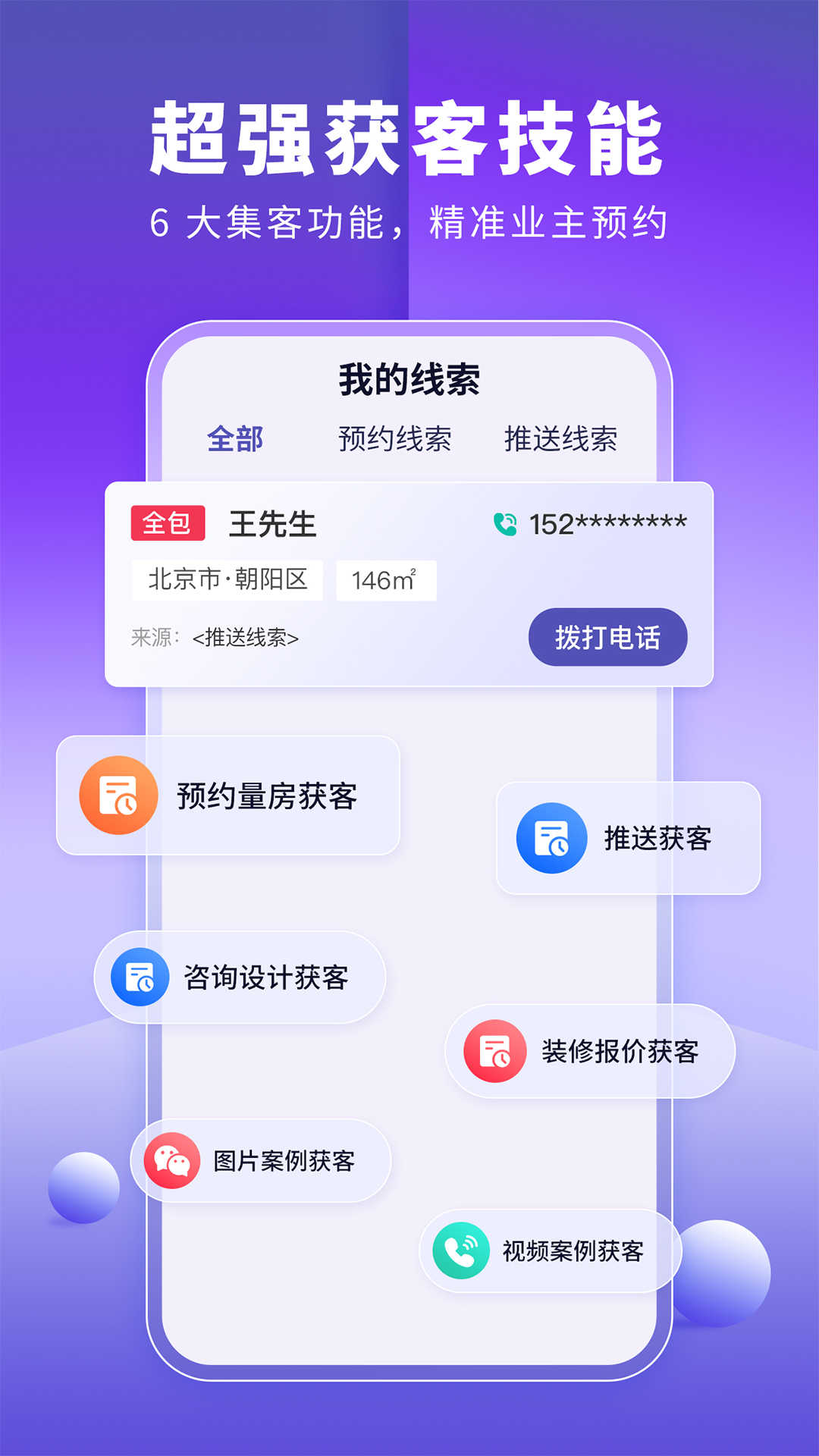The width and height of the screenshot is (819, 1456).
Task: Tap the green phone icon beside 152 number
Action: click(x=506, y=519)
